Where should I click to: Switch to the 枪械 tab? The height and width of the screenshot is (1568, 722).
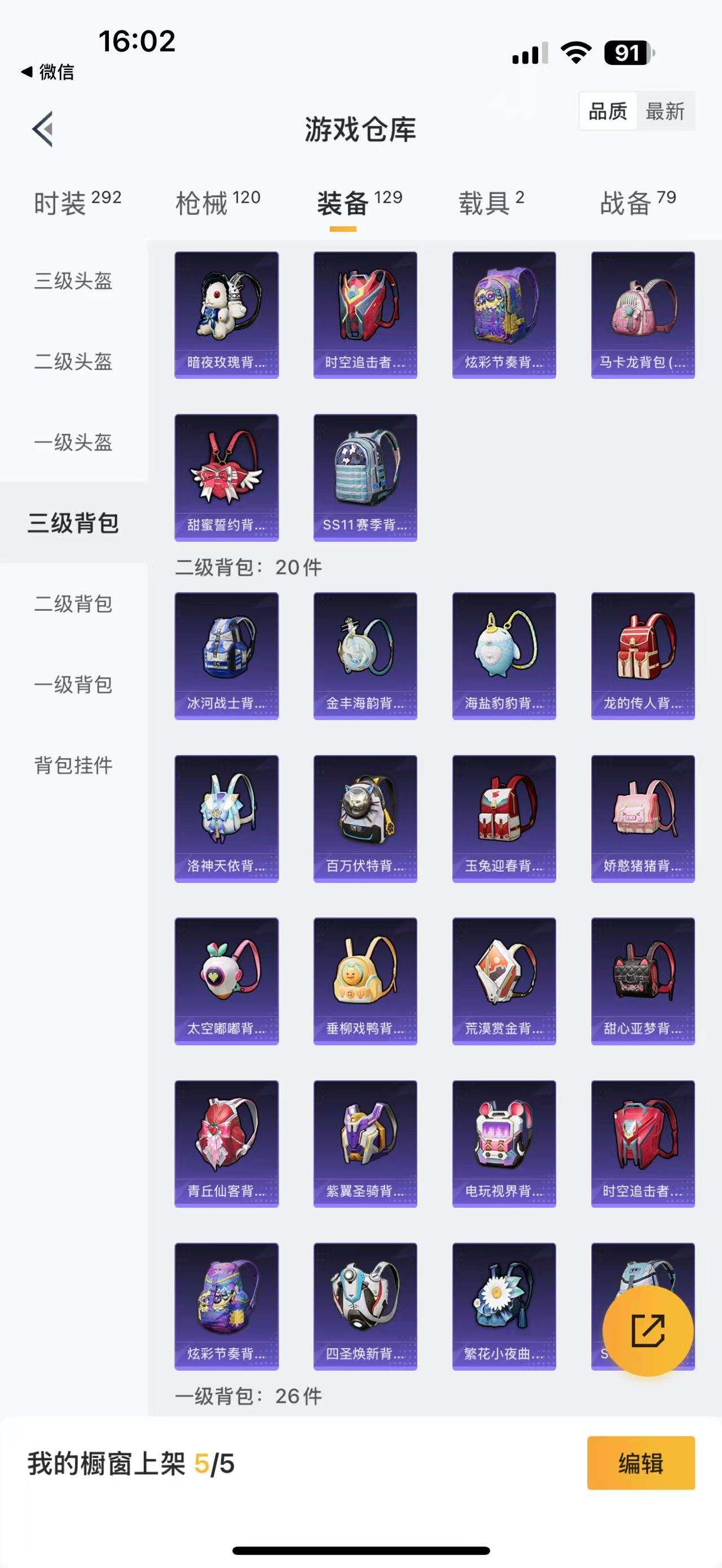pos(217,202)
